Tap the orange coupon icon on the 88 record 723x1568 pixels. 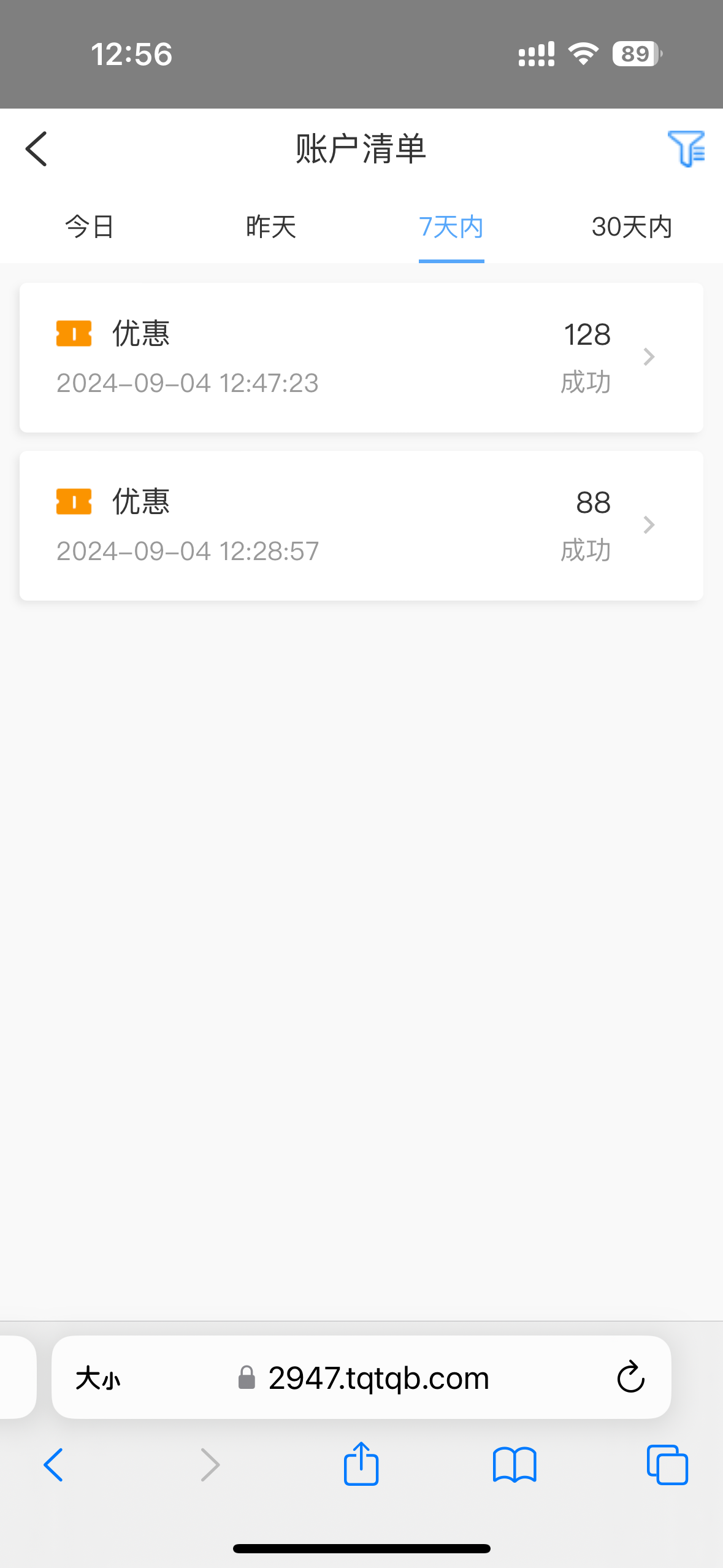[x=73, y=501]
